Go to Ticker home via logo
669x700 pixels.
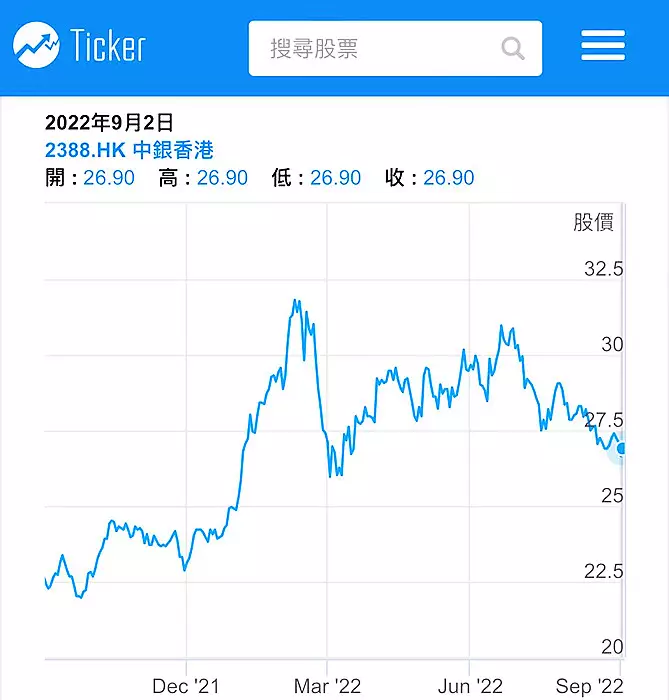[80, 46]
